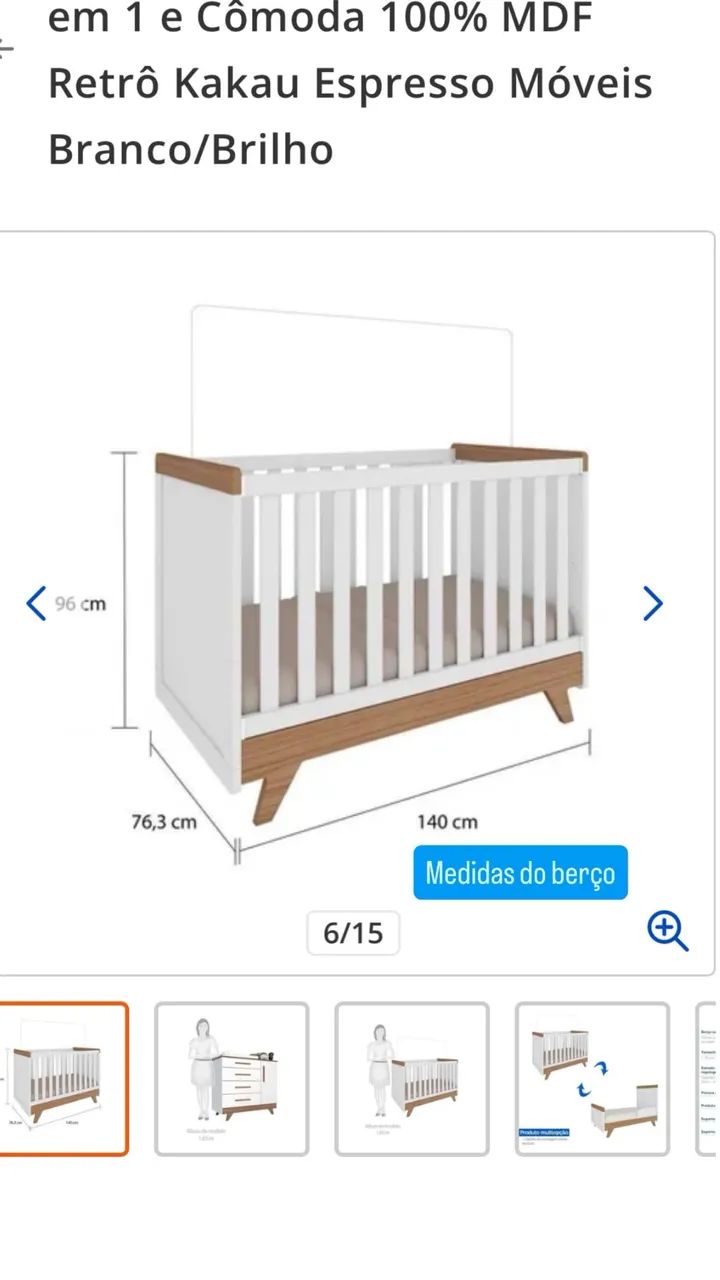Return to the previous photo with the left chevron
The width and height of the screenshot is (720, 1280).
click(x=37, y=603)
